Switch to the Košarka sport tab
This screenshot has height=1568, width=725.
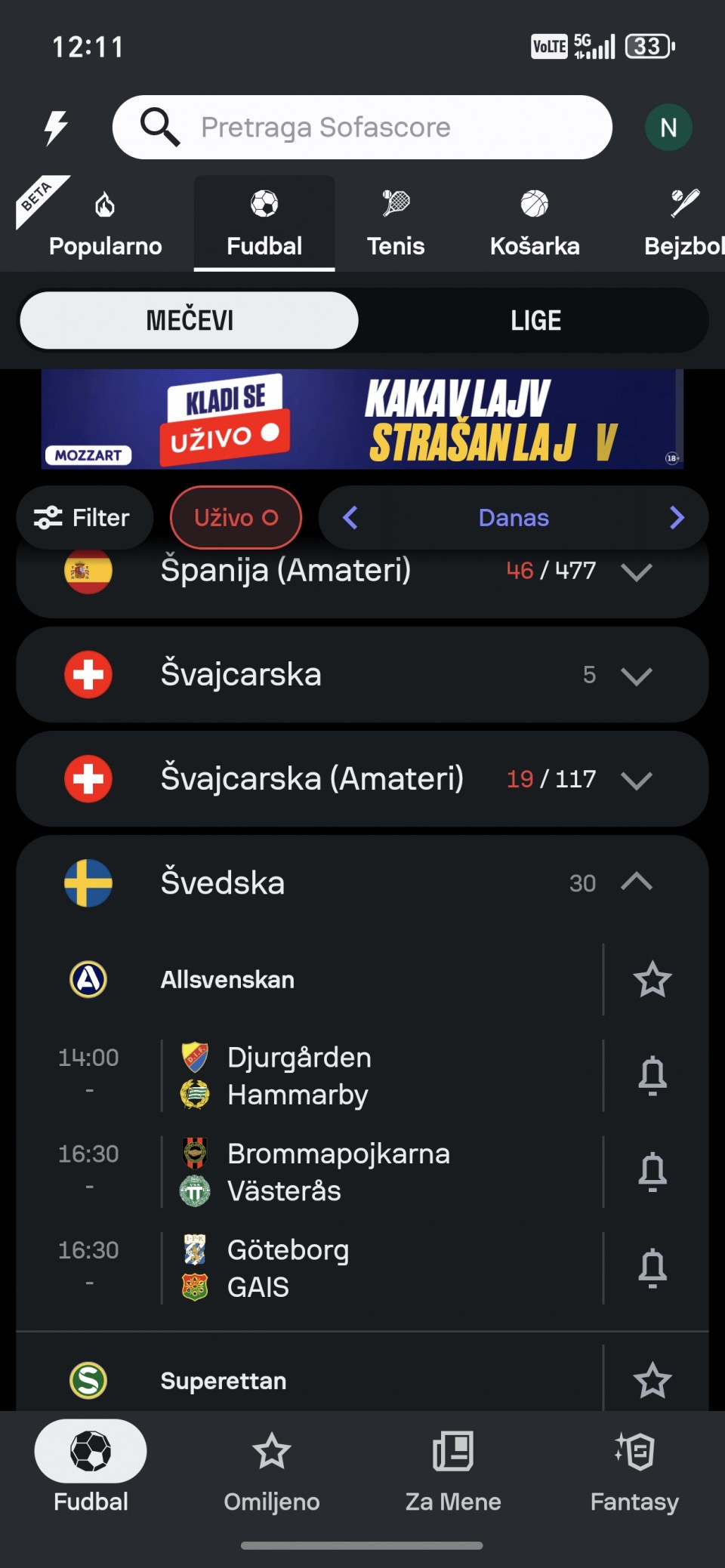tap(535, 223)
